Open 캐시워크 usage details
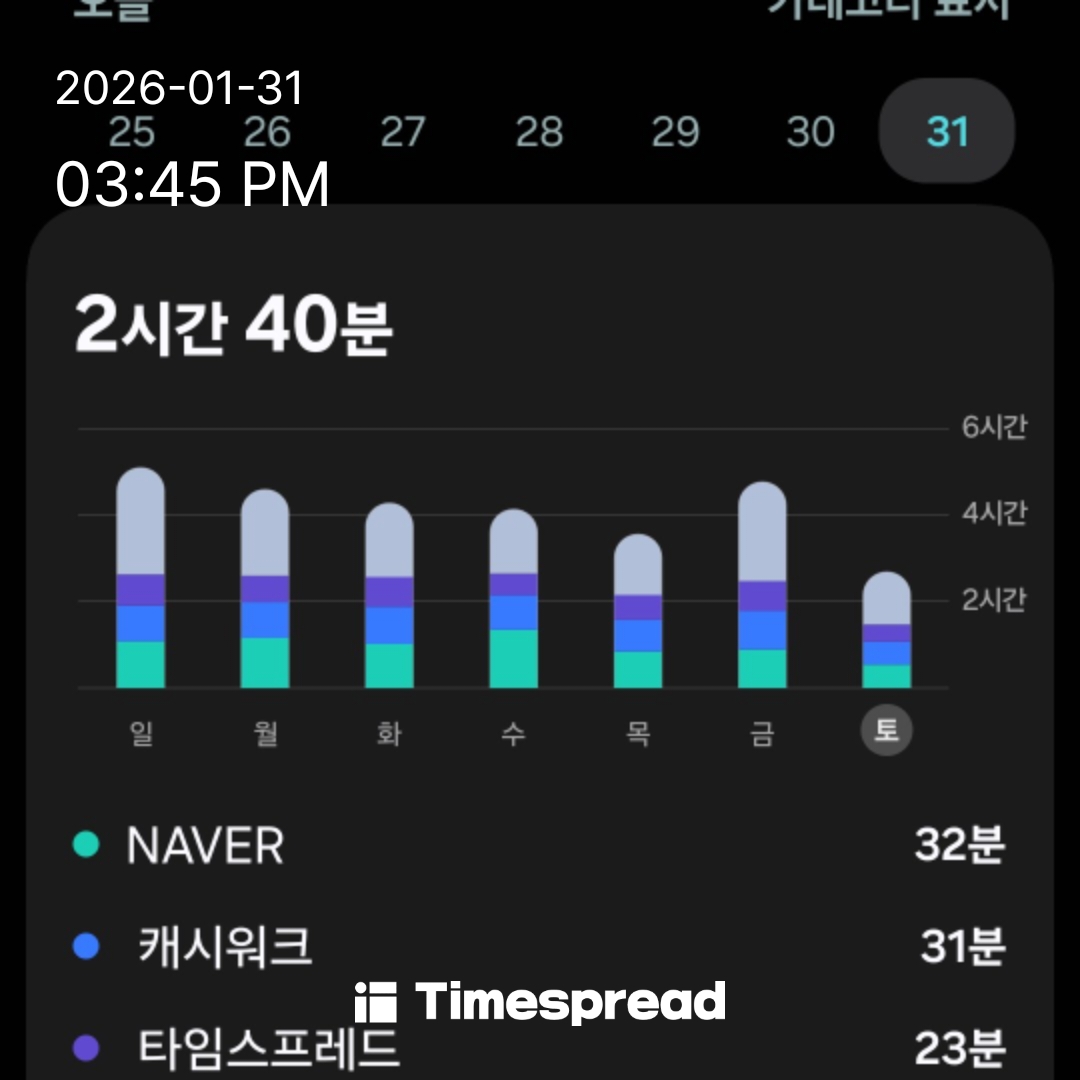This screenshot has width=1080, height=1080. point(540,946)
